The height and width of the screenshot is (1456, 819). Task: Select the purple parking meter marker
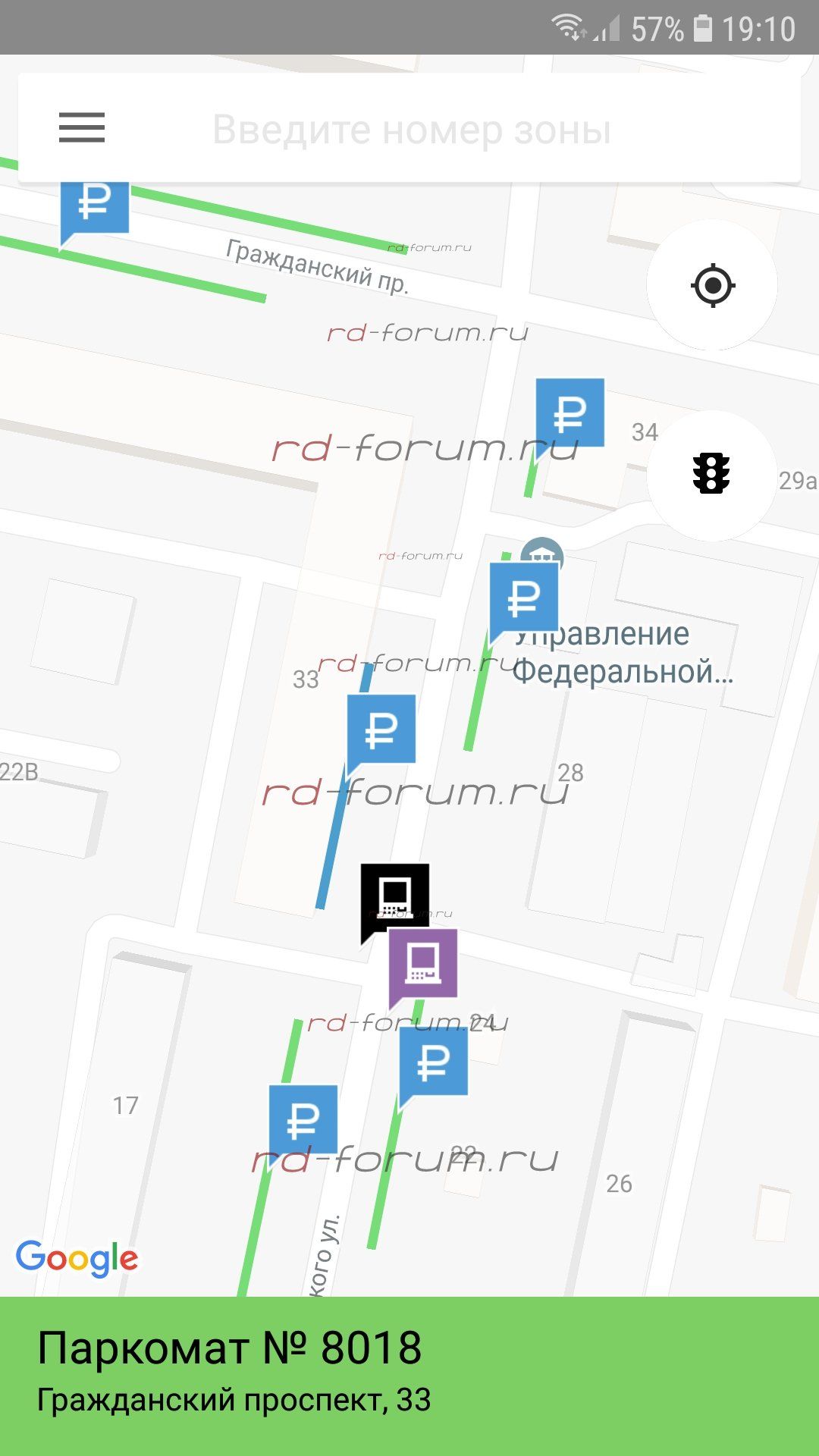(422, 963)
